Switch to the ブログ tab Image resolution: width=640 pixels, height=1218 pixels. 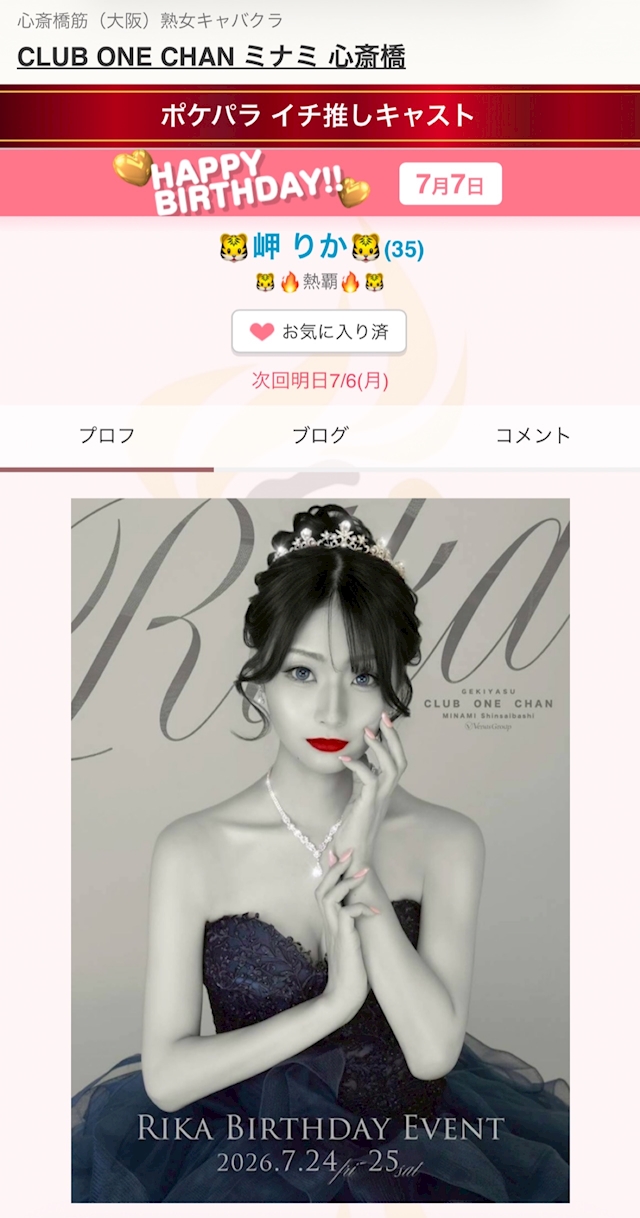(x=320, y=436)
